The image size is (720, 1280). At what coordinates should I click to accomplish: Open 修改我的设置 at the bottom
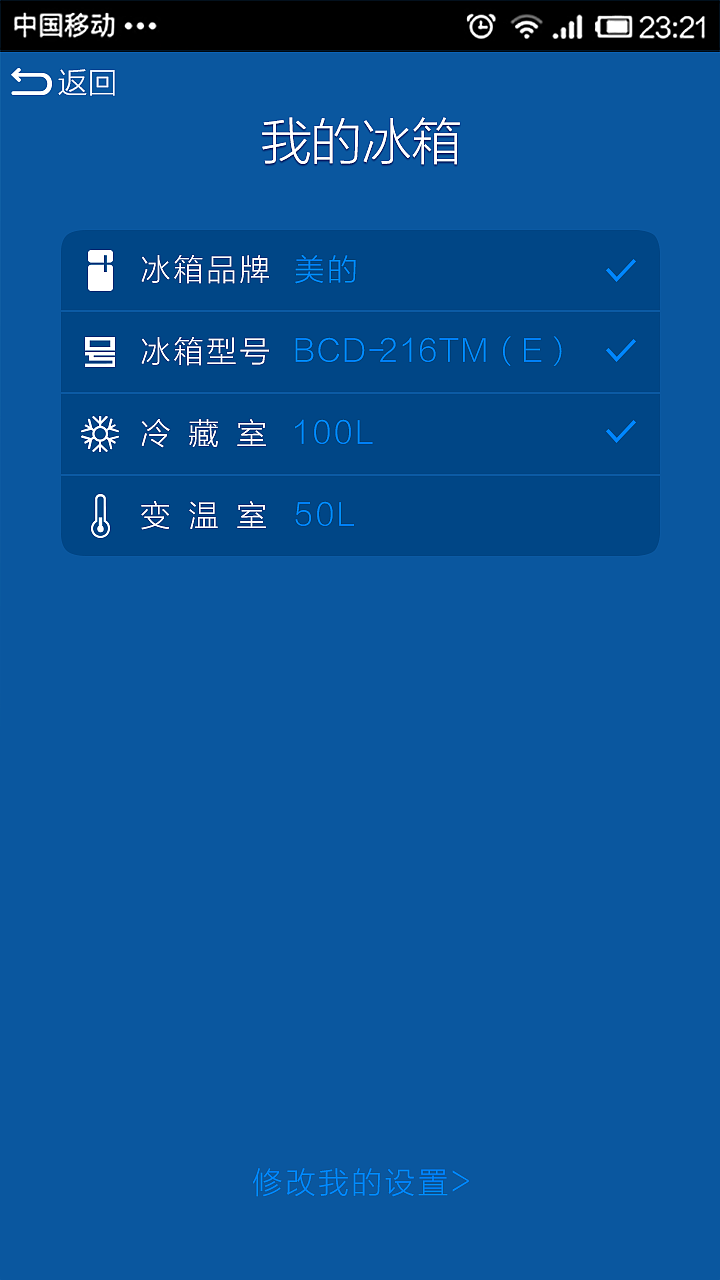tap(358, 1181)
